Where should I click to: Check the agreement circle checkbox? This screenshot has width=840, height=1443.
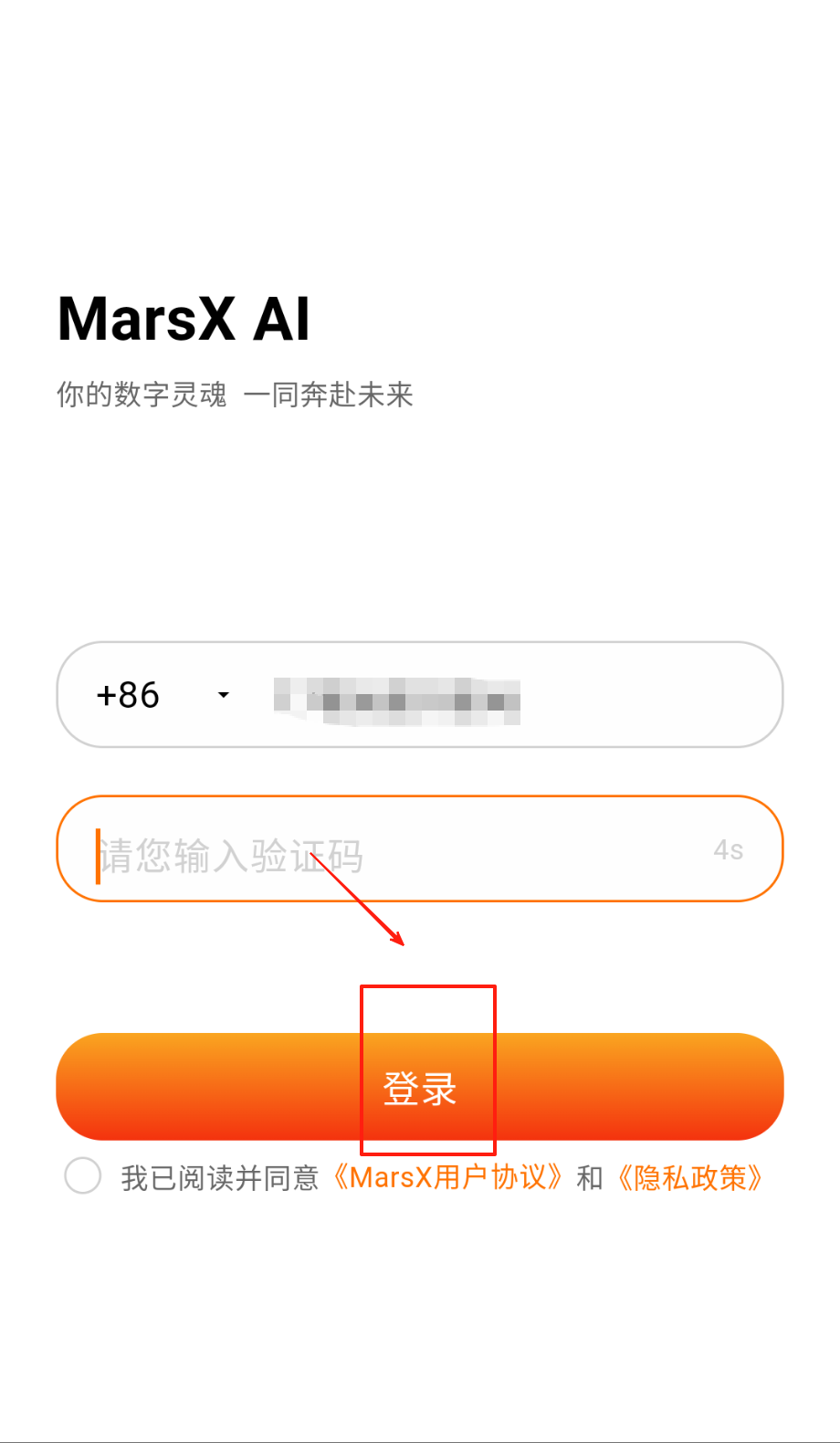tap(83, 1176)
